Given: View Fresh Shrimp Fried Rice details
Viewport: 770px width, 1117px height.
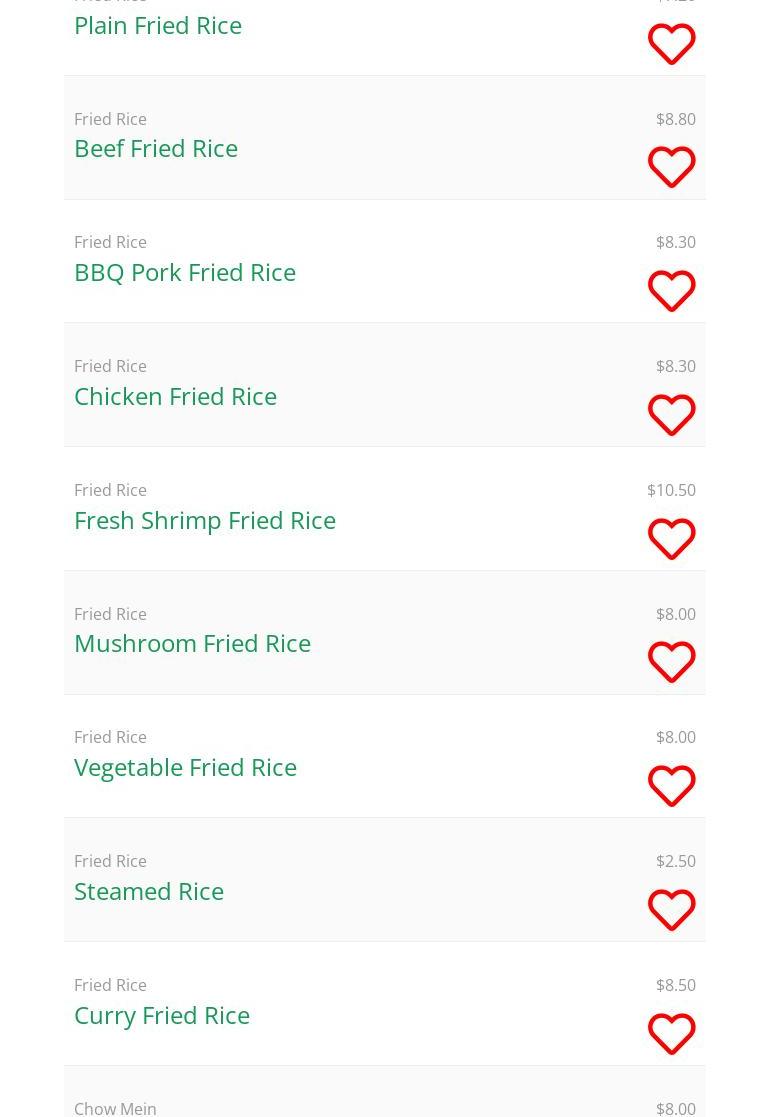Looking at the screenshot, I should coord(205,520).
